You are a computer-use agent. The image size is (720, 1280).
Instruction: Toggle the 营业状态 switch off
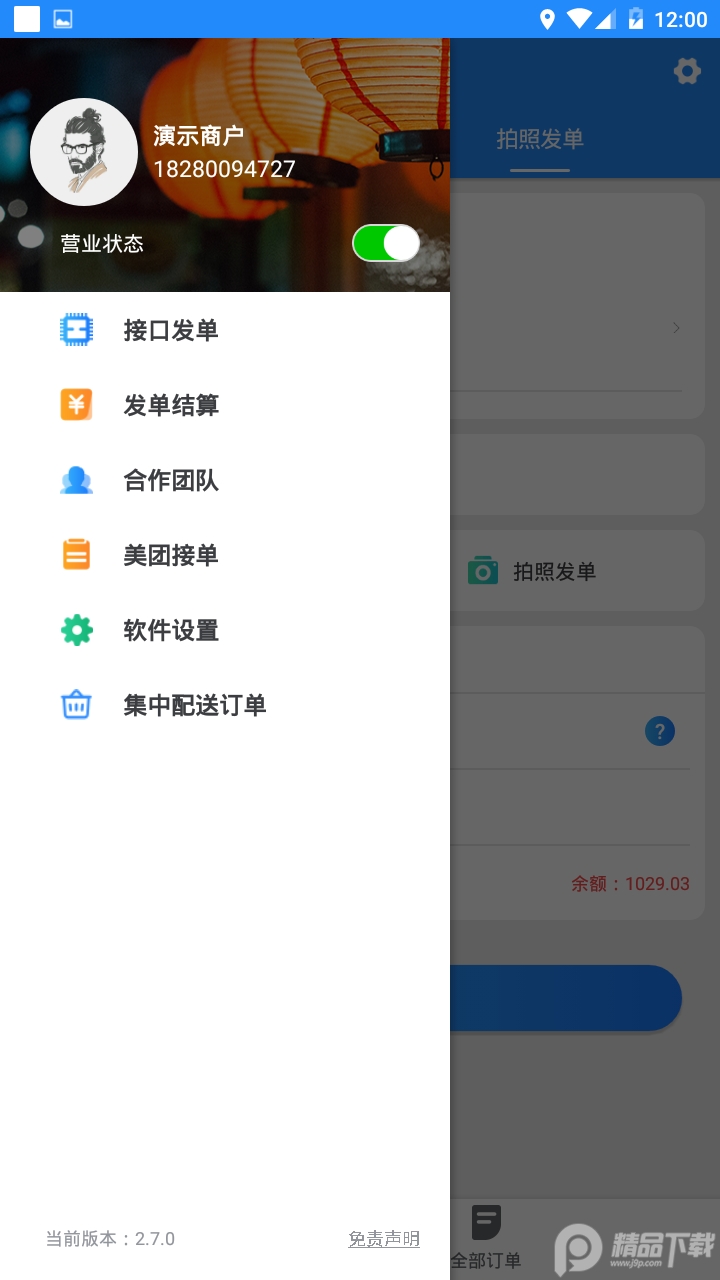[x=385, y=243]
